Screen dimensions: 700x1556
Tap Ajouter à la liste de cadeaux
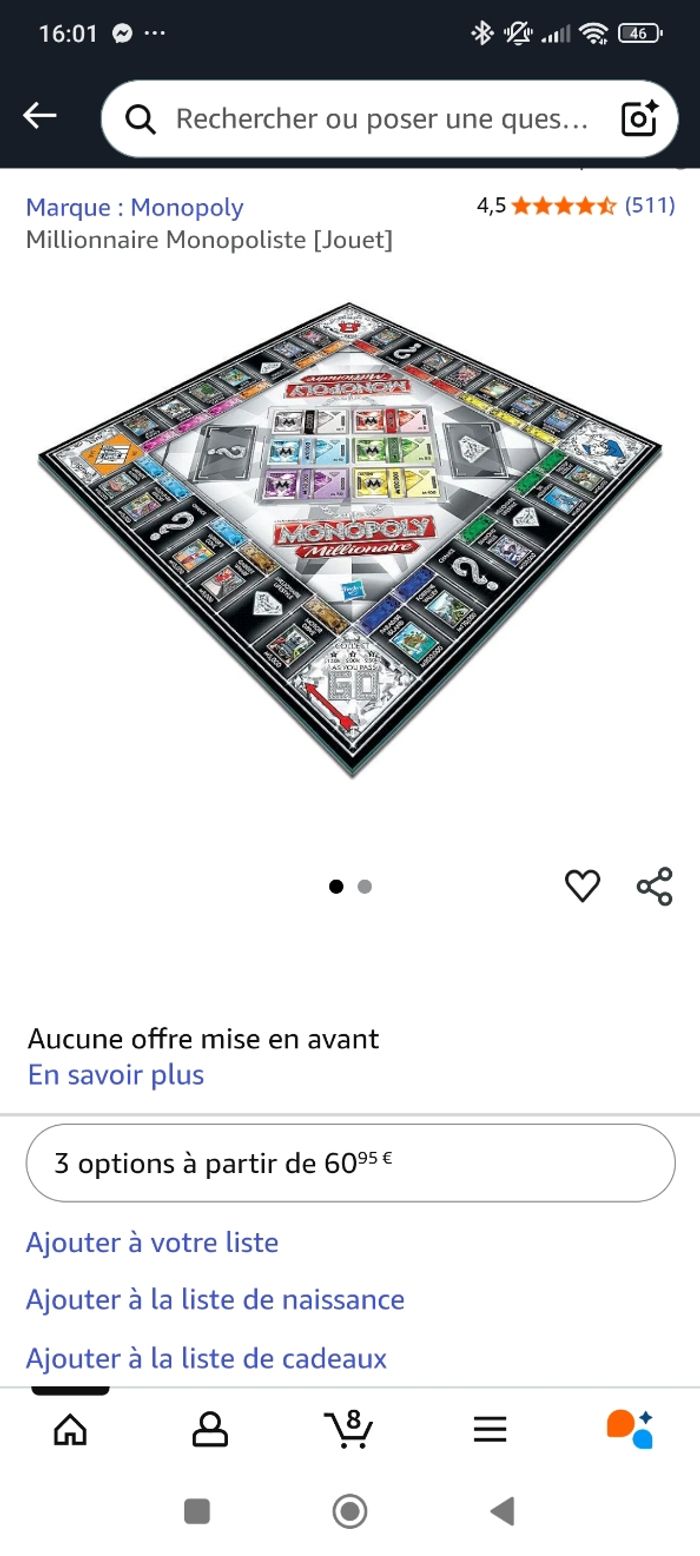[206, 1358]
